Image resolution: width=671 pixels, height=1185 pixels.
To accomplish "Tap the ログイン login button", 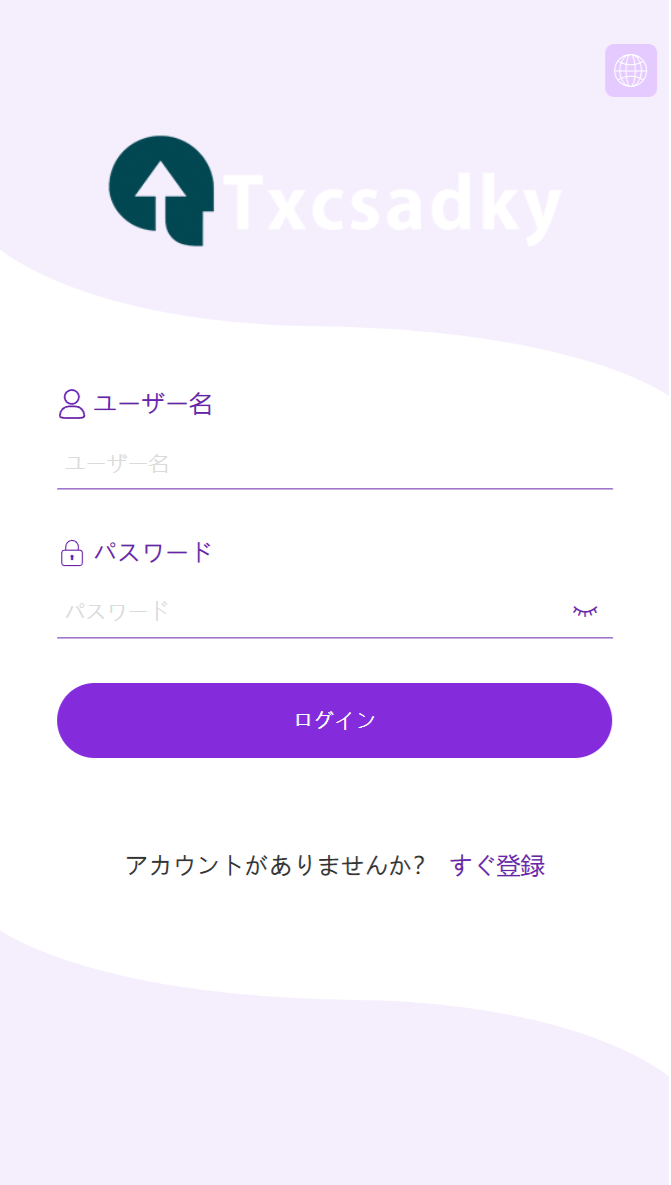I will tap(334, 720).
